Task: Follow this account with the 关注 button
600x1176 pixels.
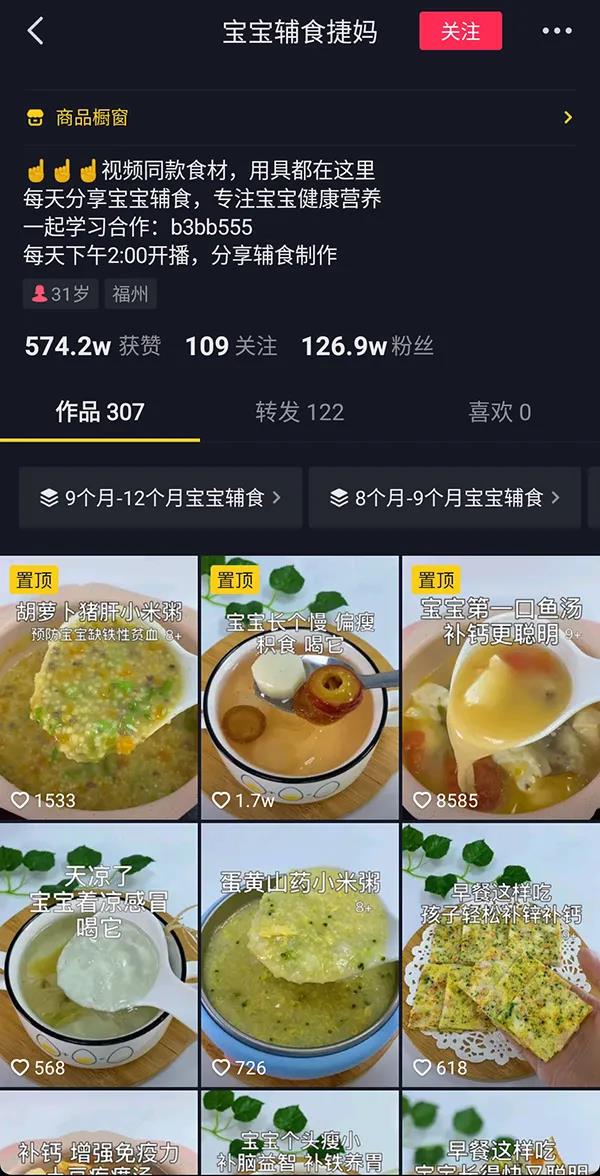Action: point(460,31)
